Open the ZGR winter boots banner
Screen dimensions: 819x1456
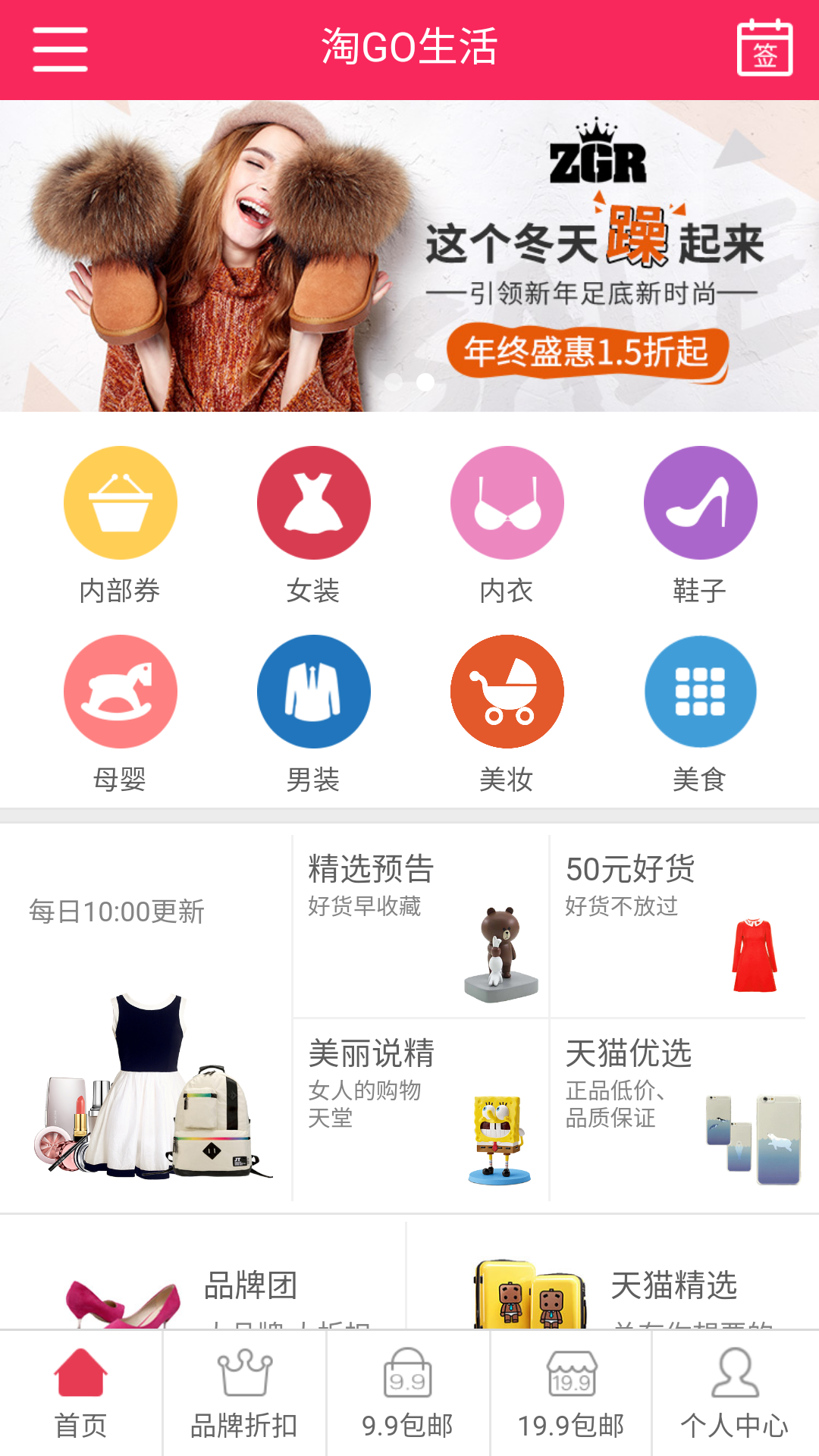coord(409,256)
